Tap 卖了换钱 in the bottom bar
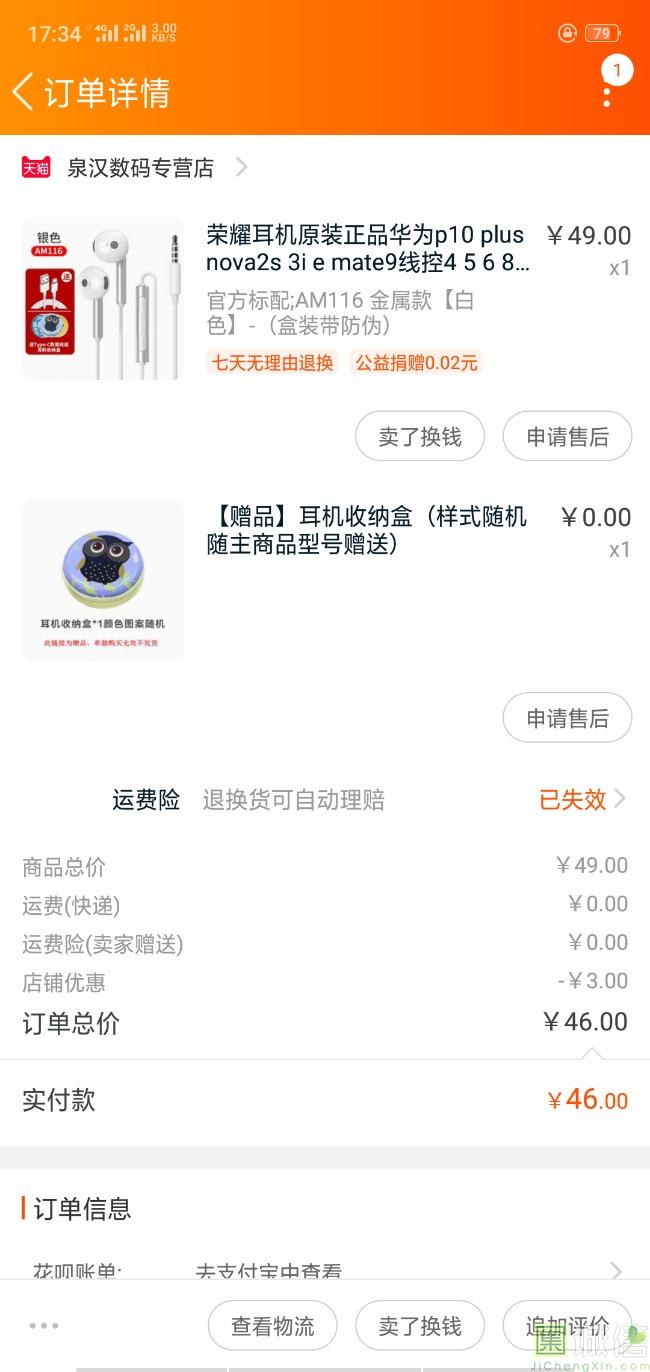The image size is (650, 1372). tap(419, 1326)
